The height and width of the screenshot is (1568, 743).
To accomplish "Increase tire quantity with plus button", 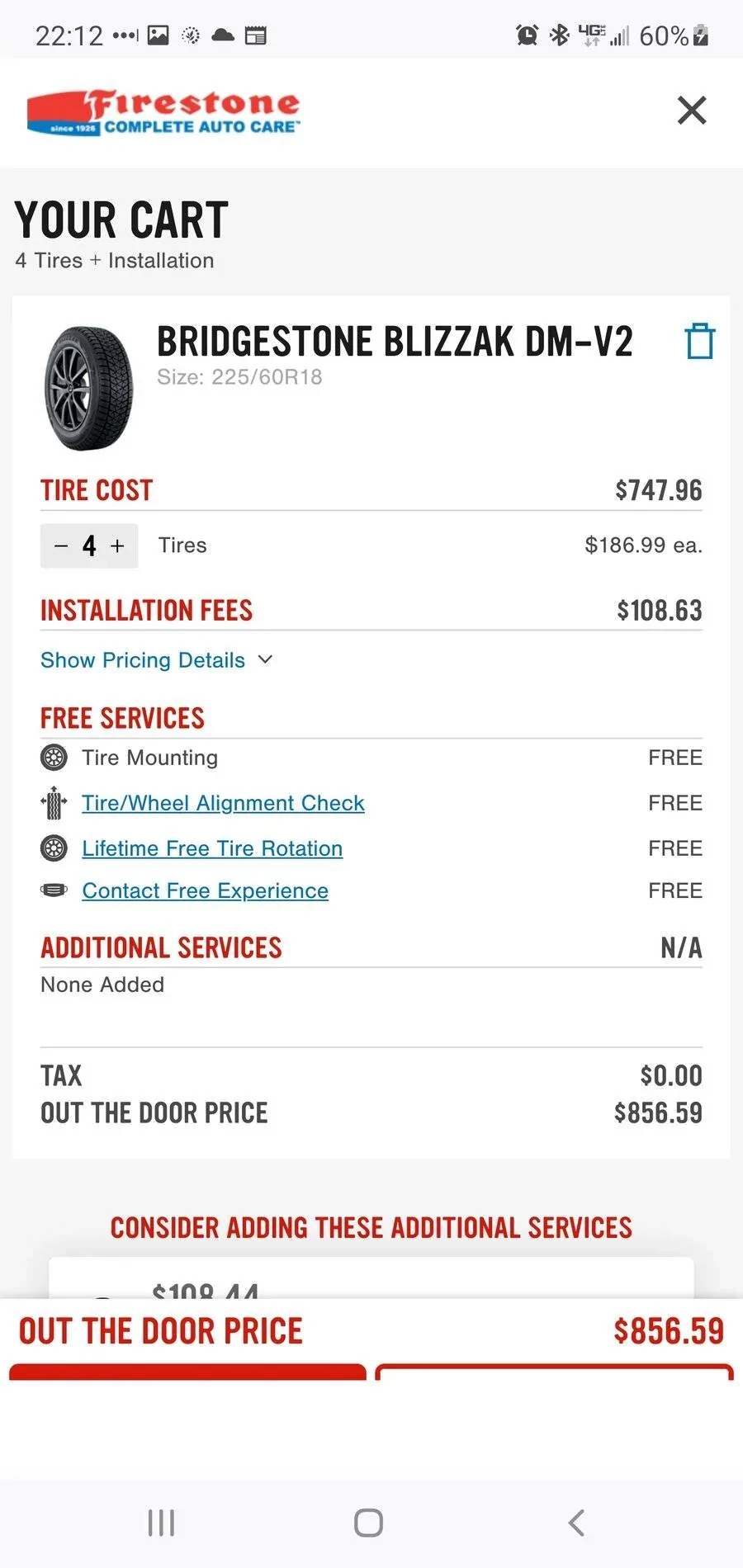I will [x=117, y=545].
